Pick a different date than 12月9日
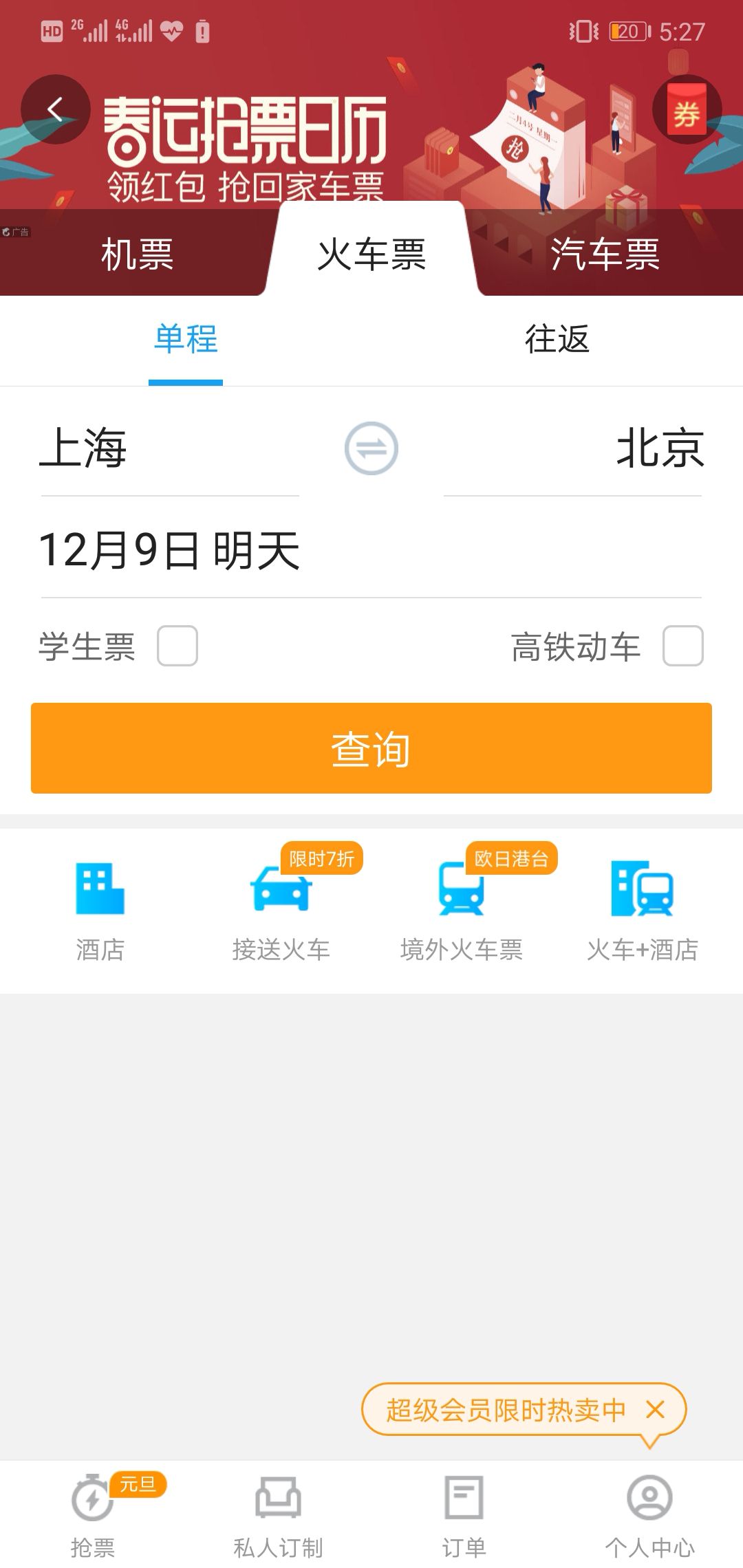The image size is (743, 1568). (x=371, y=550)
